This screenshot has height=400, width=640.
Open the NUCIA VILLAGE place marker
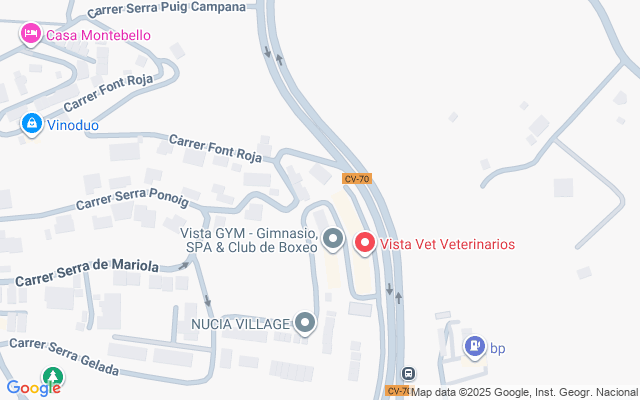pos(305,323)
